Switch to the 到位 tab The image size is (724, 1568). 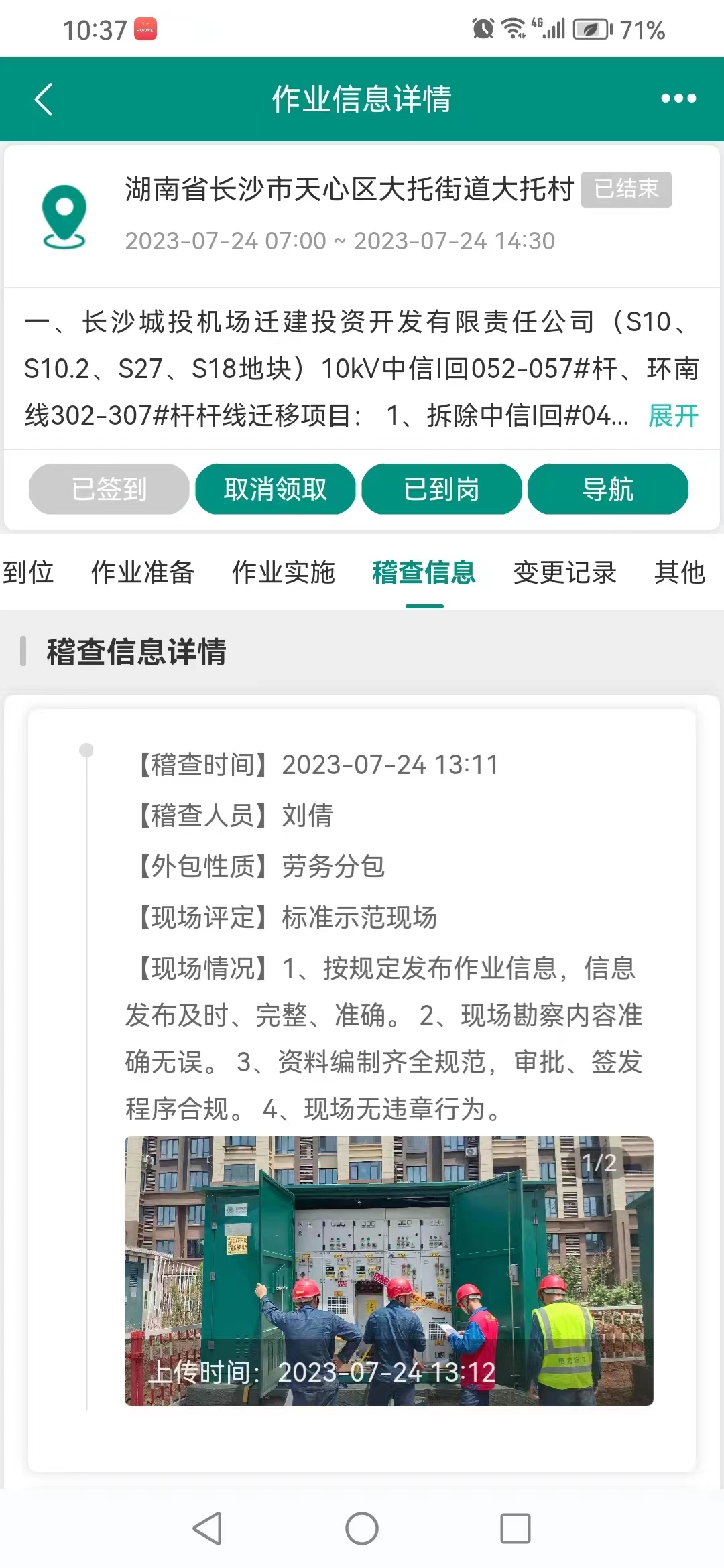tap(28, 572)
